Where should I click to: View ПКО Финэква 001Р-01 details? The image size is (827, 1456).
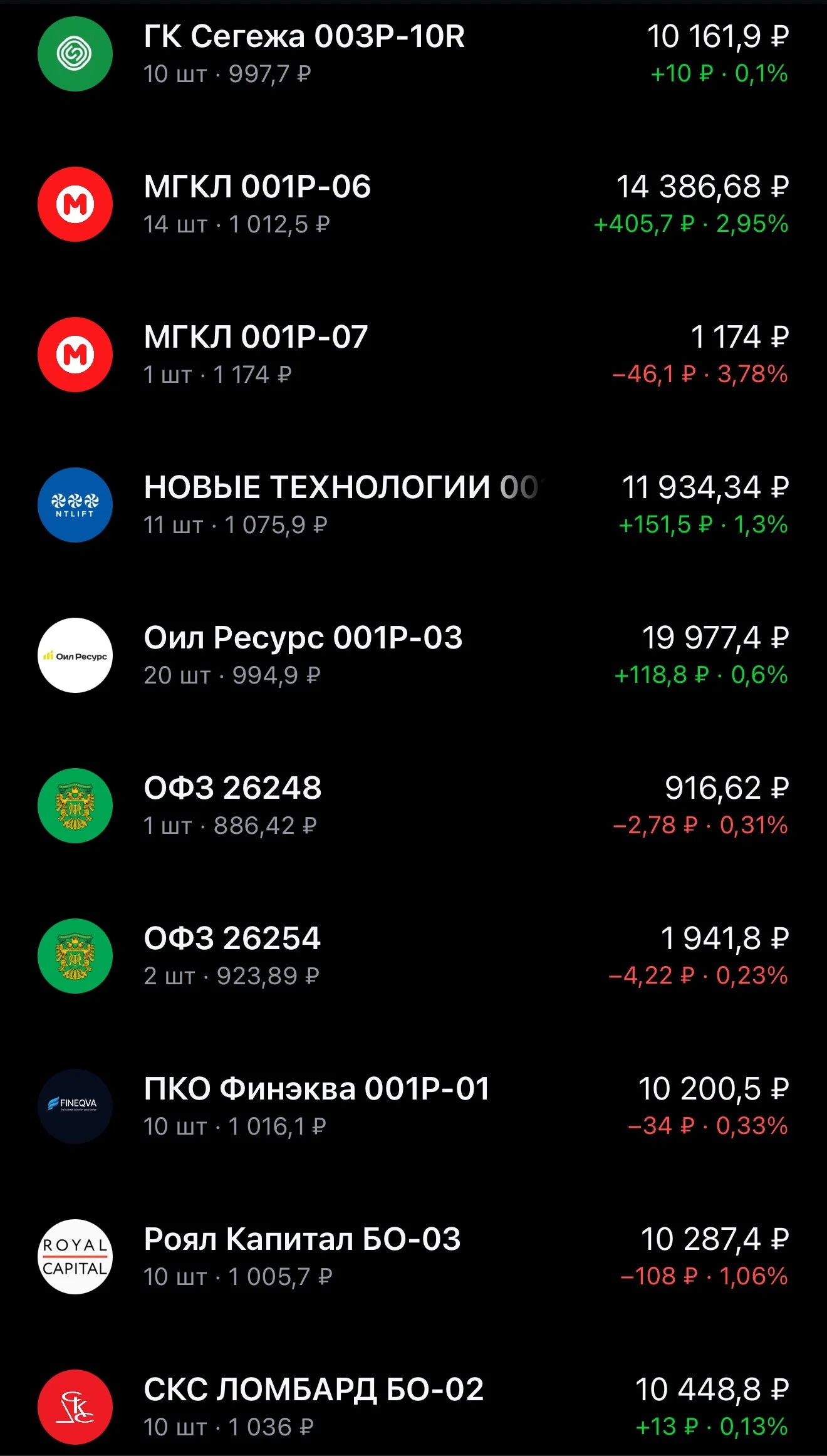(413, 1106)
